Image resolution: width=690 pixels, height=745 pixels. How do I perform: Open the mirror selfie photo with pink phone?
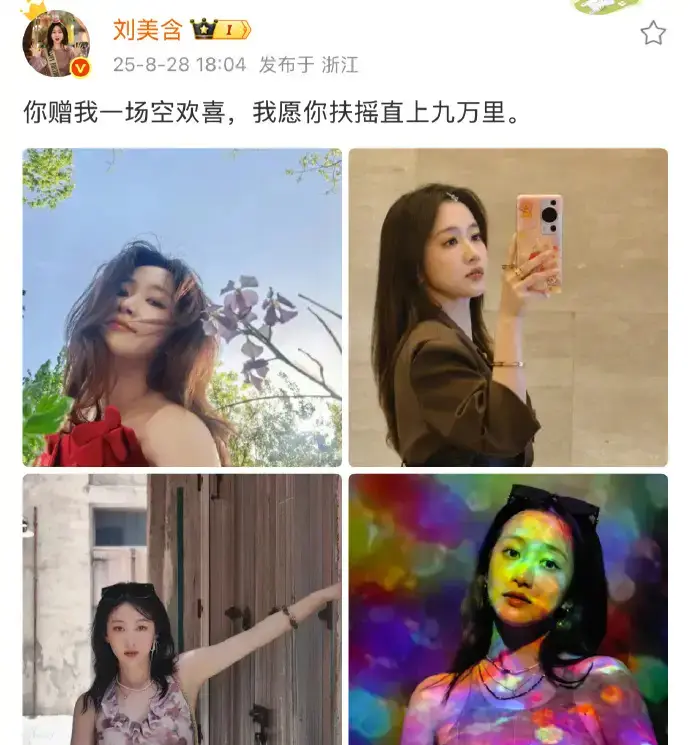pyautogui.click(x=508, y=307)
